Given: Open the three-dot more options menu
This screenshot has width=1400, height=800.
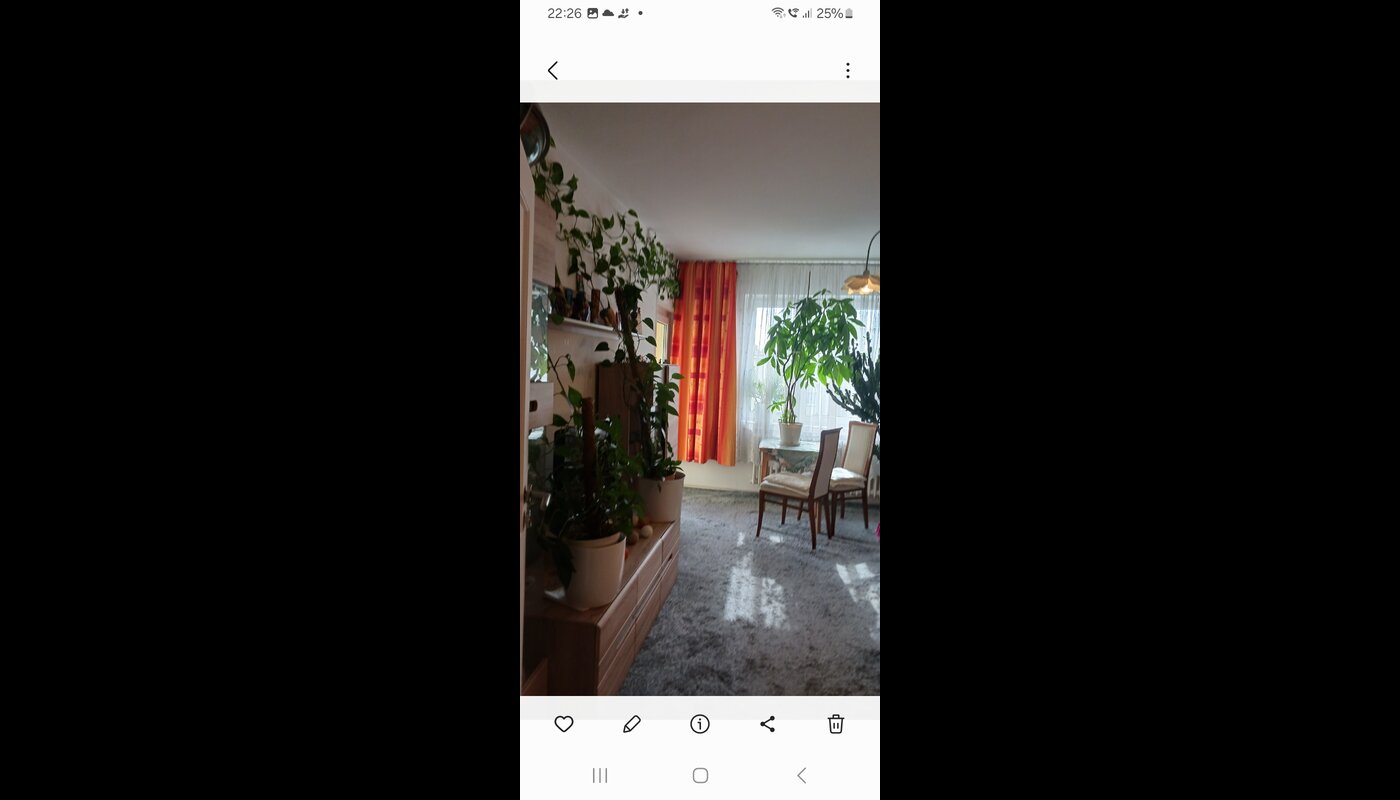Looking at the screenshot, I should [847, 70].
